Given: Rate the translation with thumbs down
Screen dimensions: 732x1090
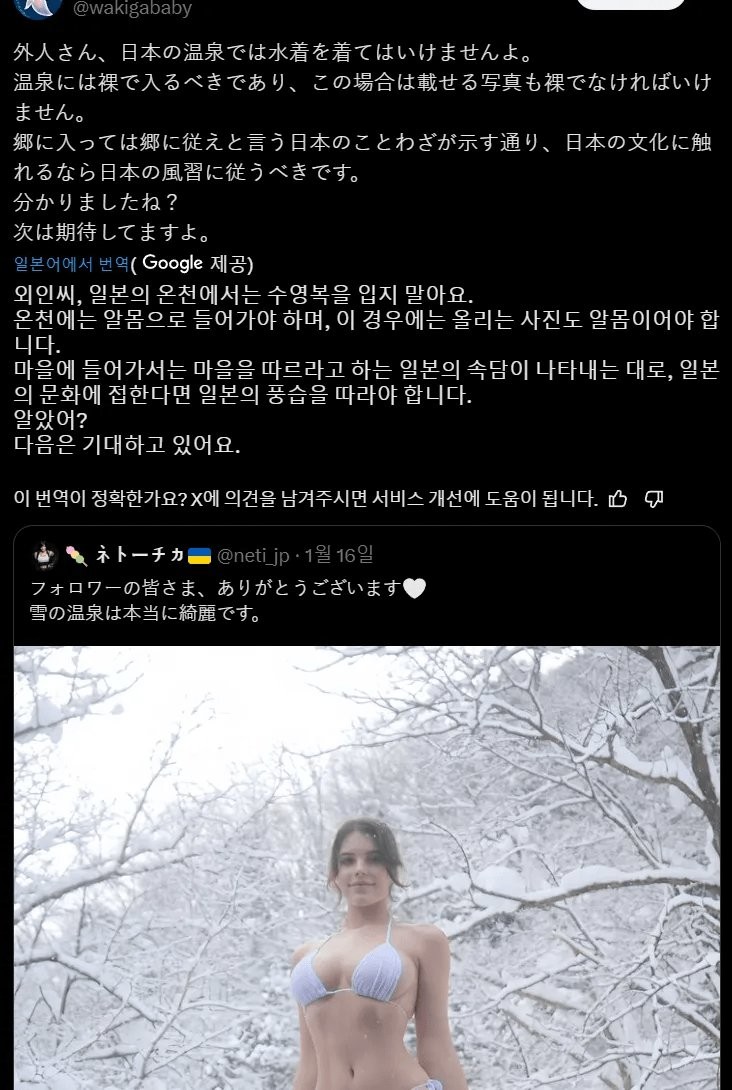Looking at the screenshot, I should click(654, 497).
